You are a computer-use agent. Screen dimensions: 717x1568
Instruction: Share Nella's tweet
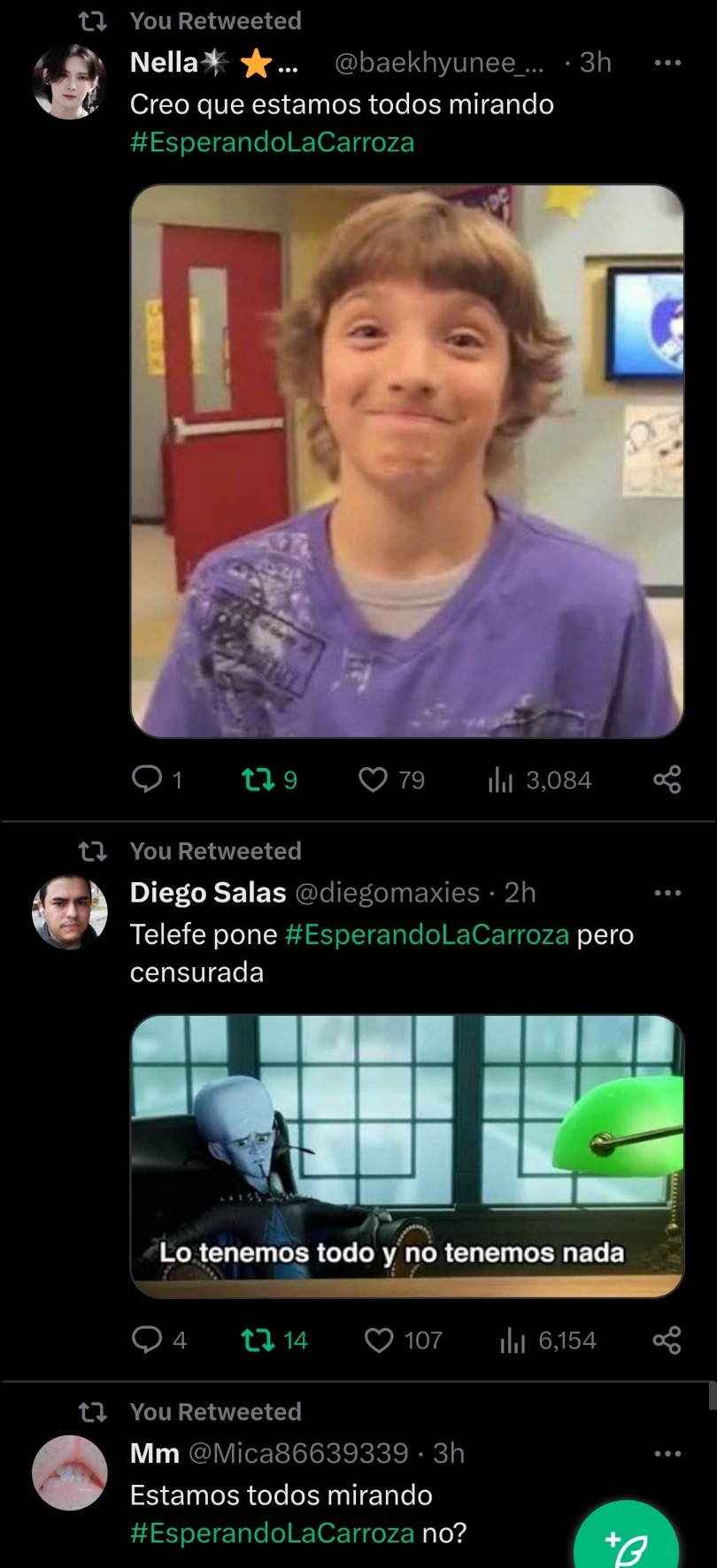tap(667, 780)
